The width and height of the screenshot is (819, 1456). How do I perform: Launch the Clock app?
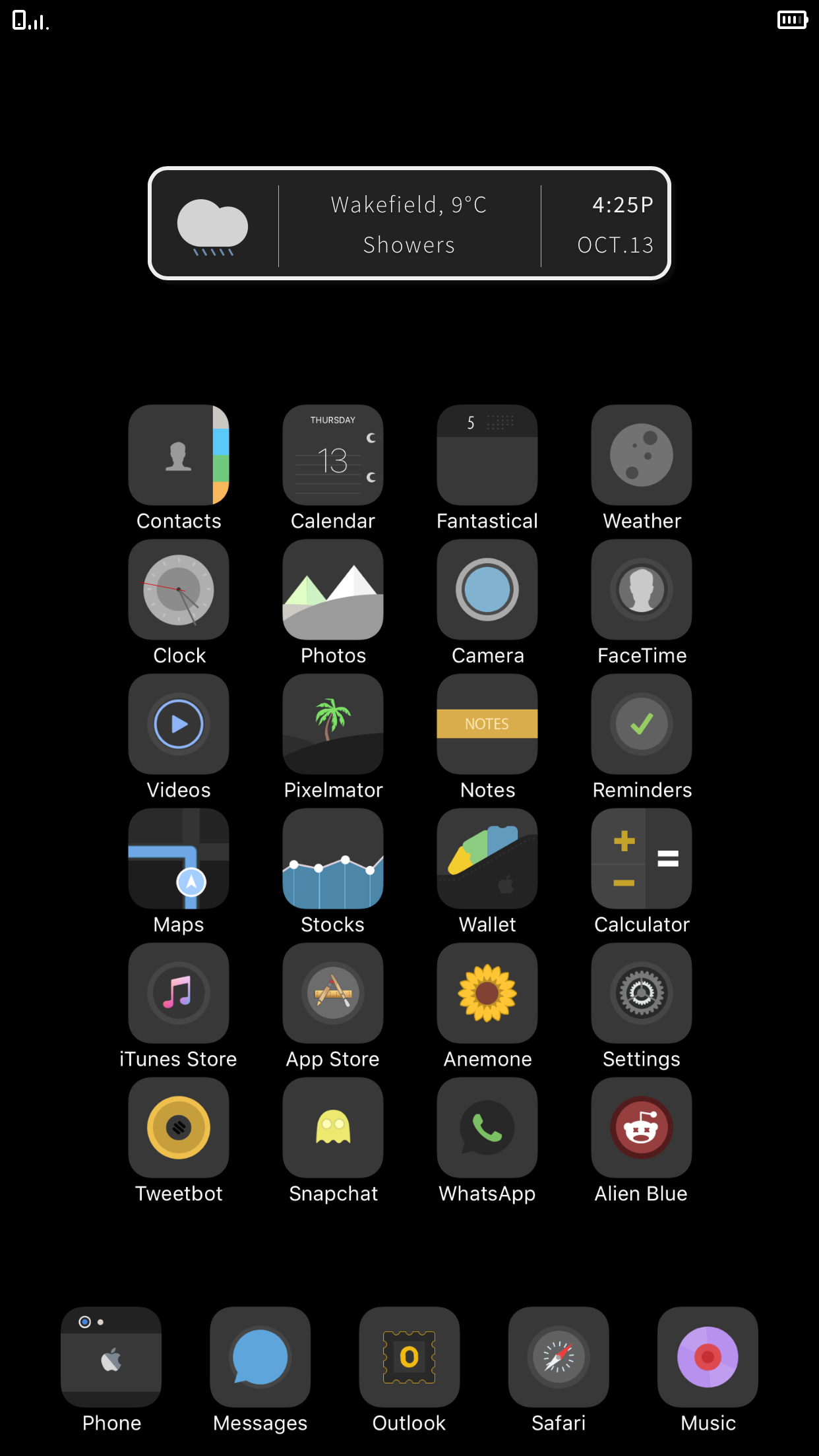[x=179, y=590]
